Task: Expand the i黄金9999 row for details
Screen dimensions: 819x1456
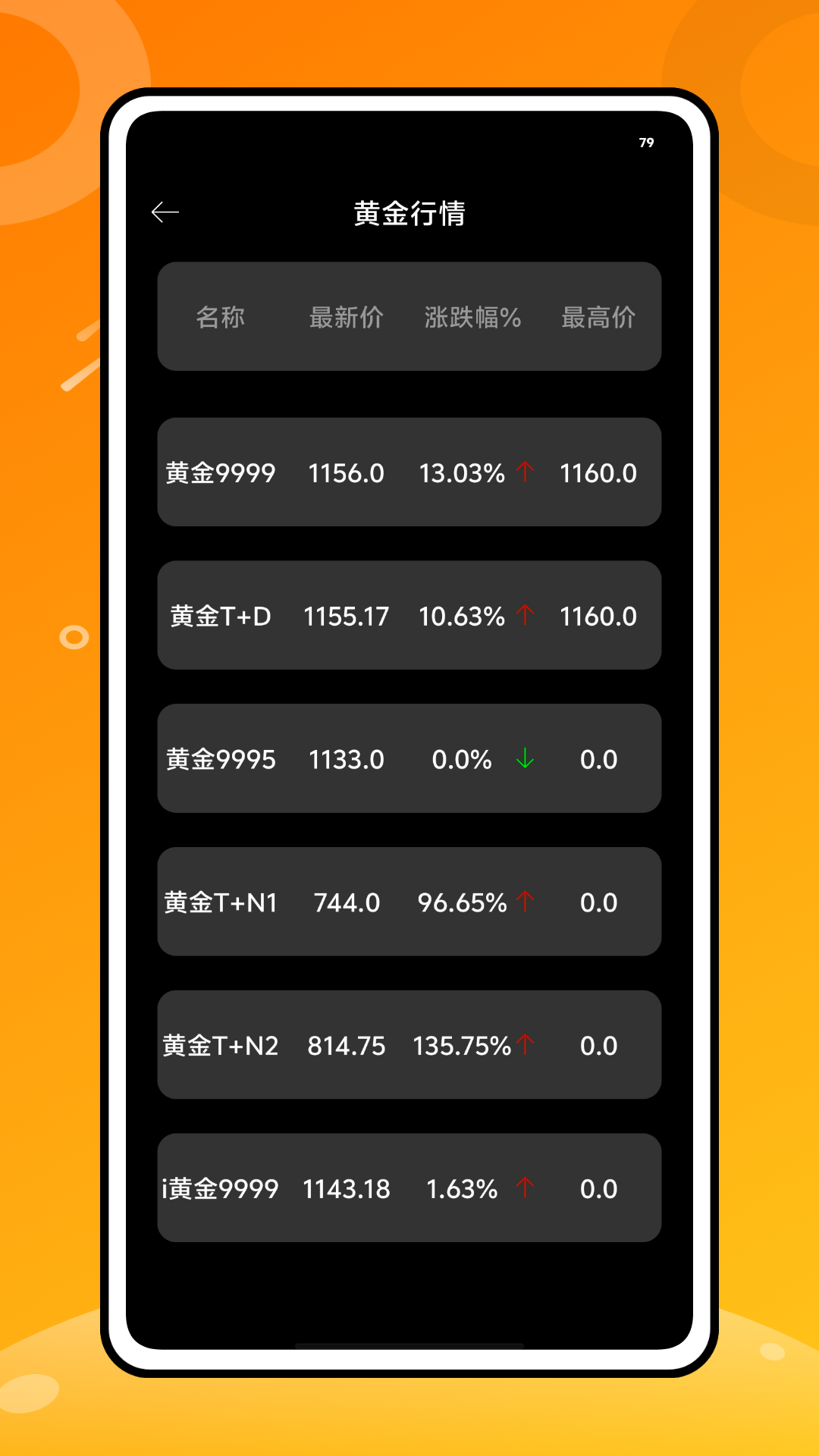Action: (x=409, y=1188)
